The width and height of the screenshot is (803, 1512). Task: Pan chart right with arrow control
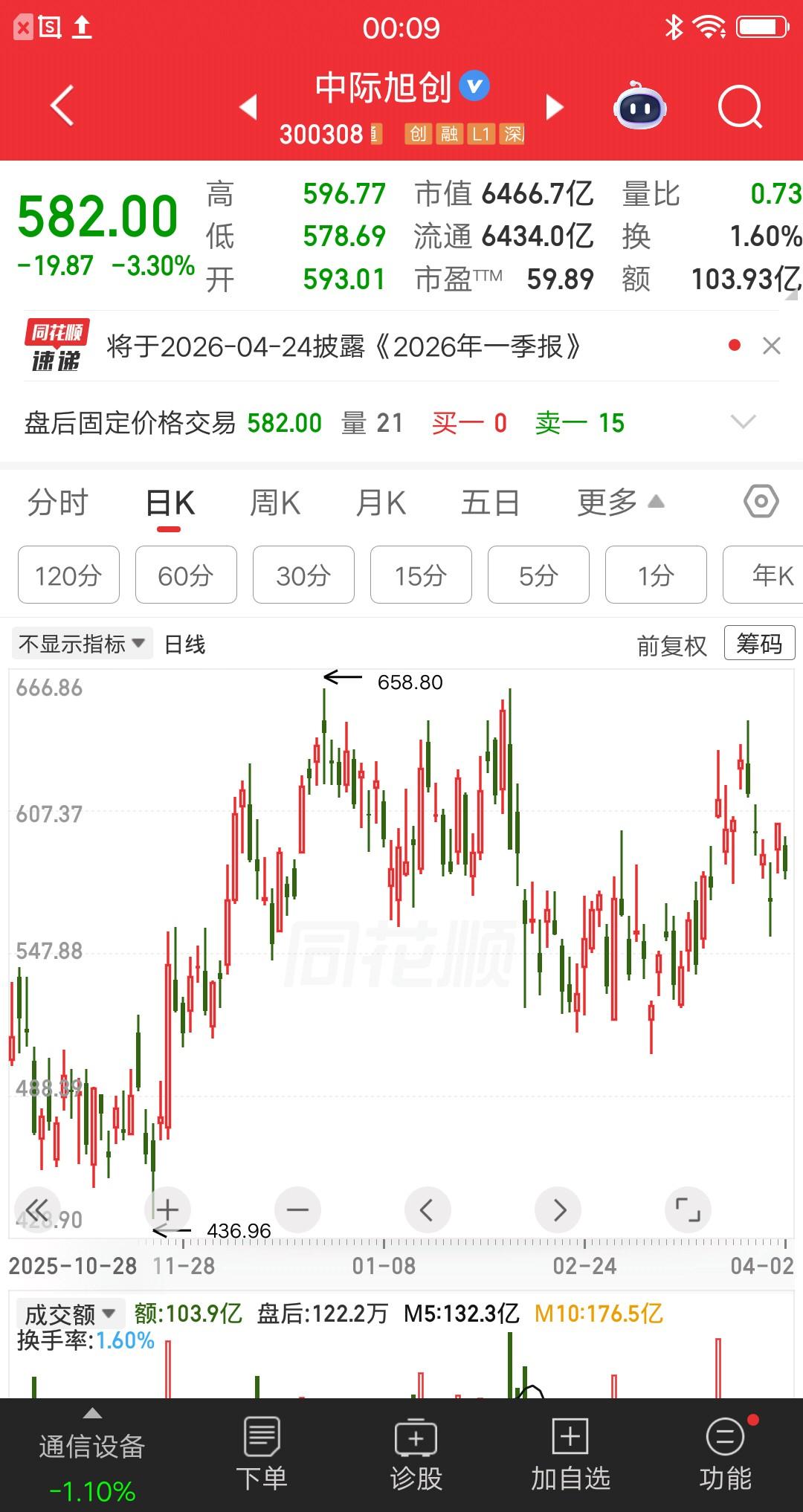coord(558,1209)
